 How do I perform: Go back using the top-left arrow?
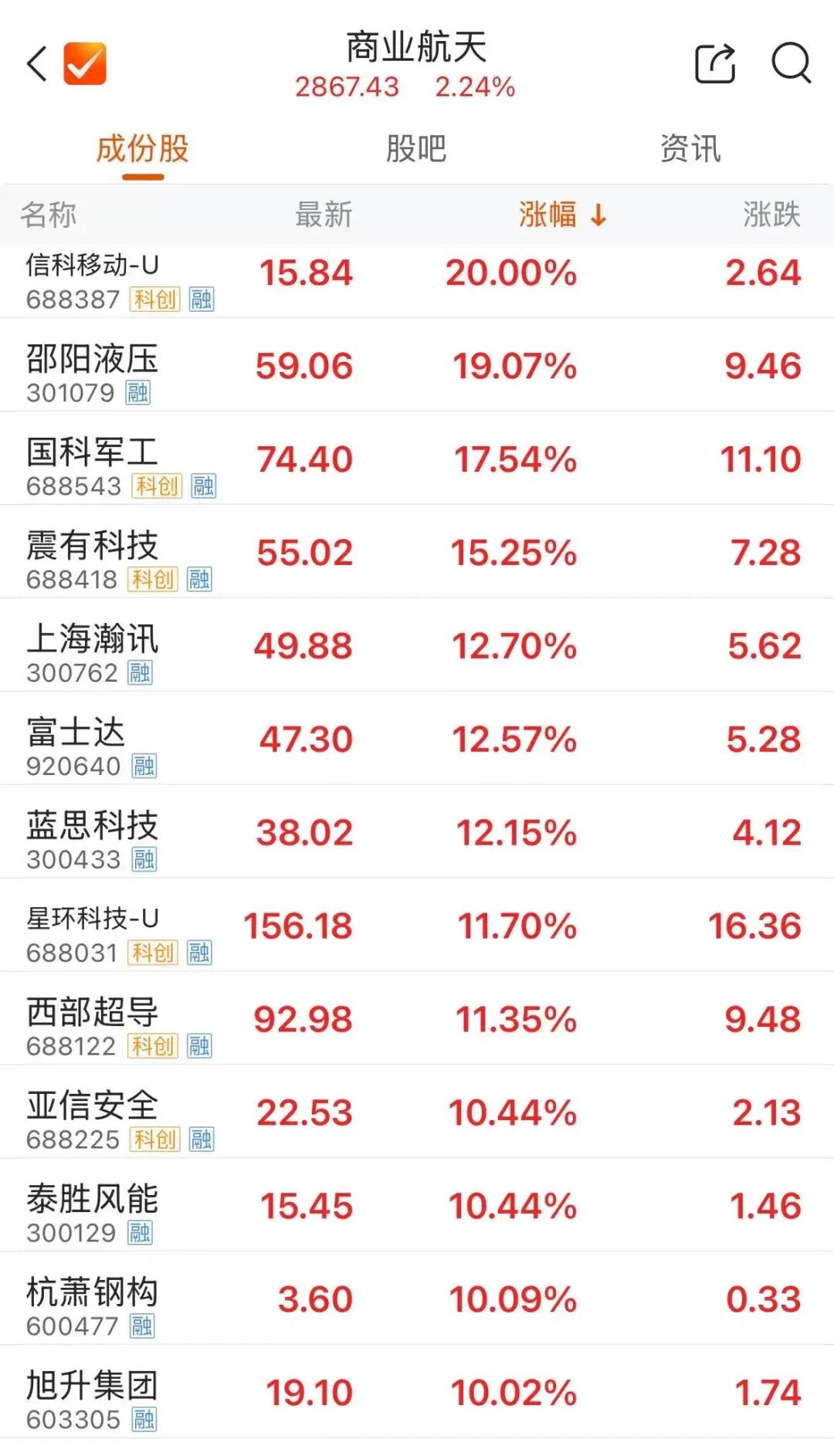click(37, 63)
